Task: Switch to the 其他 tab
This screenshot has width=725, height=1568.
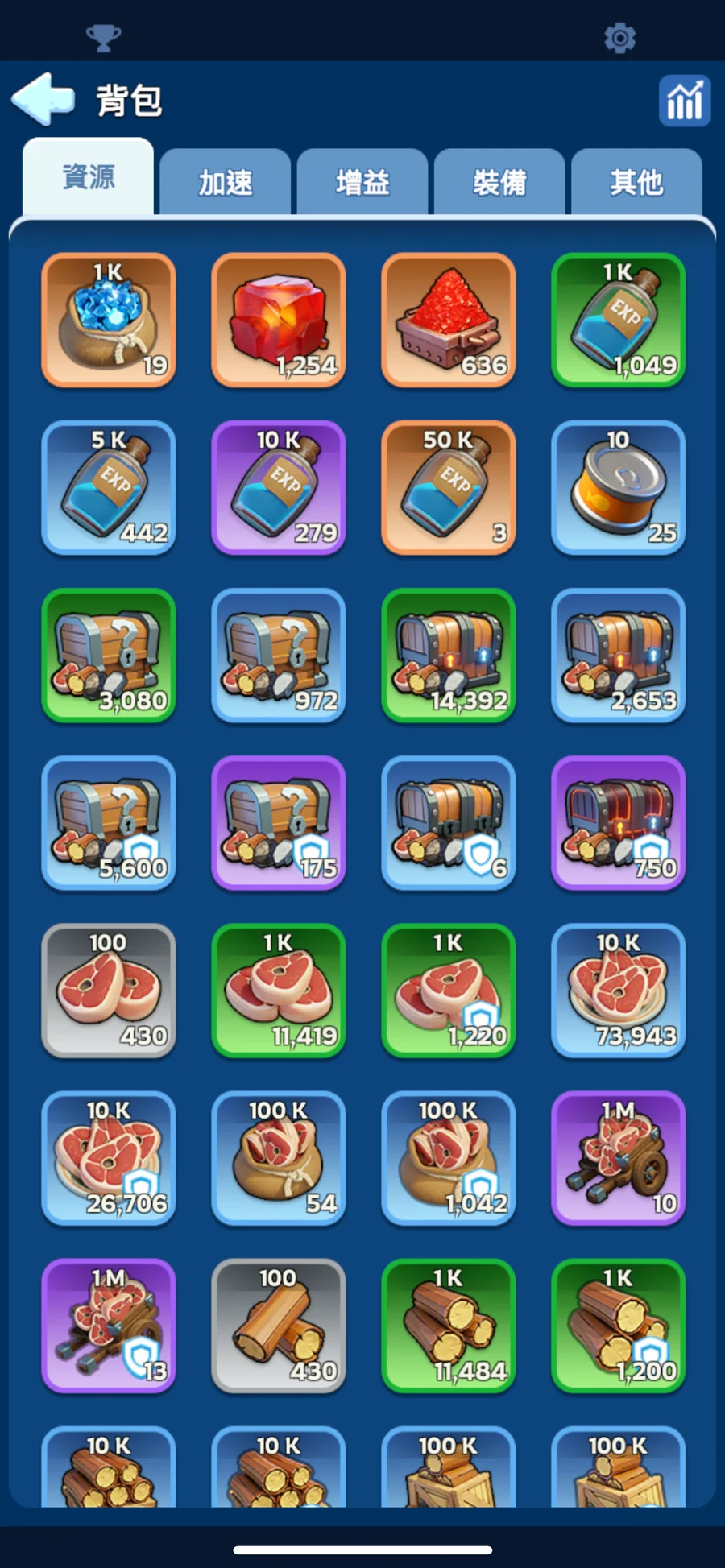Action: [x=636, y=182]
